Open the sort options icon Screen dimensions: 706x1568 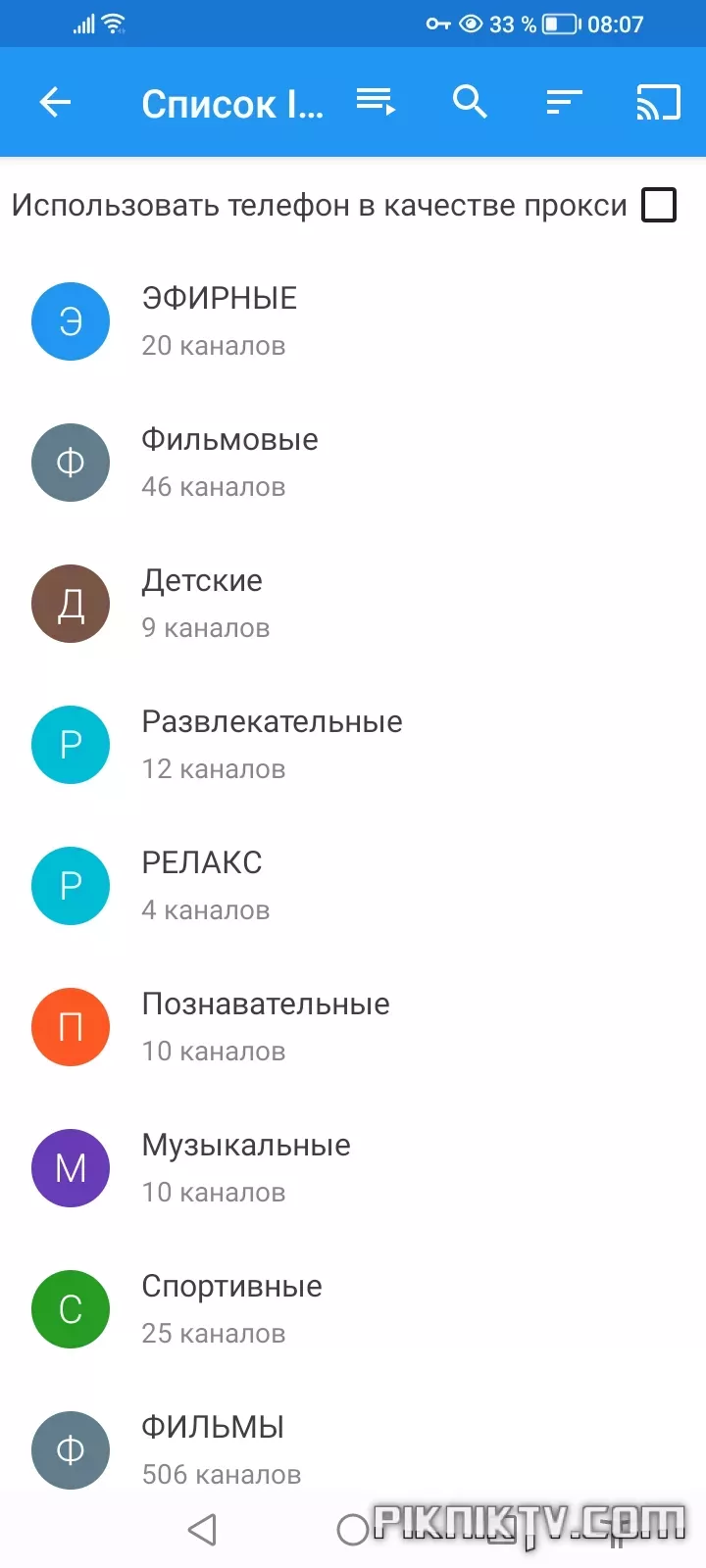pyautogui.click(x=564, y=102)
